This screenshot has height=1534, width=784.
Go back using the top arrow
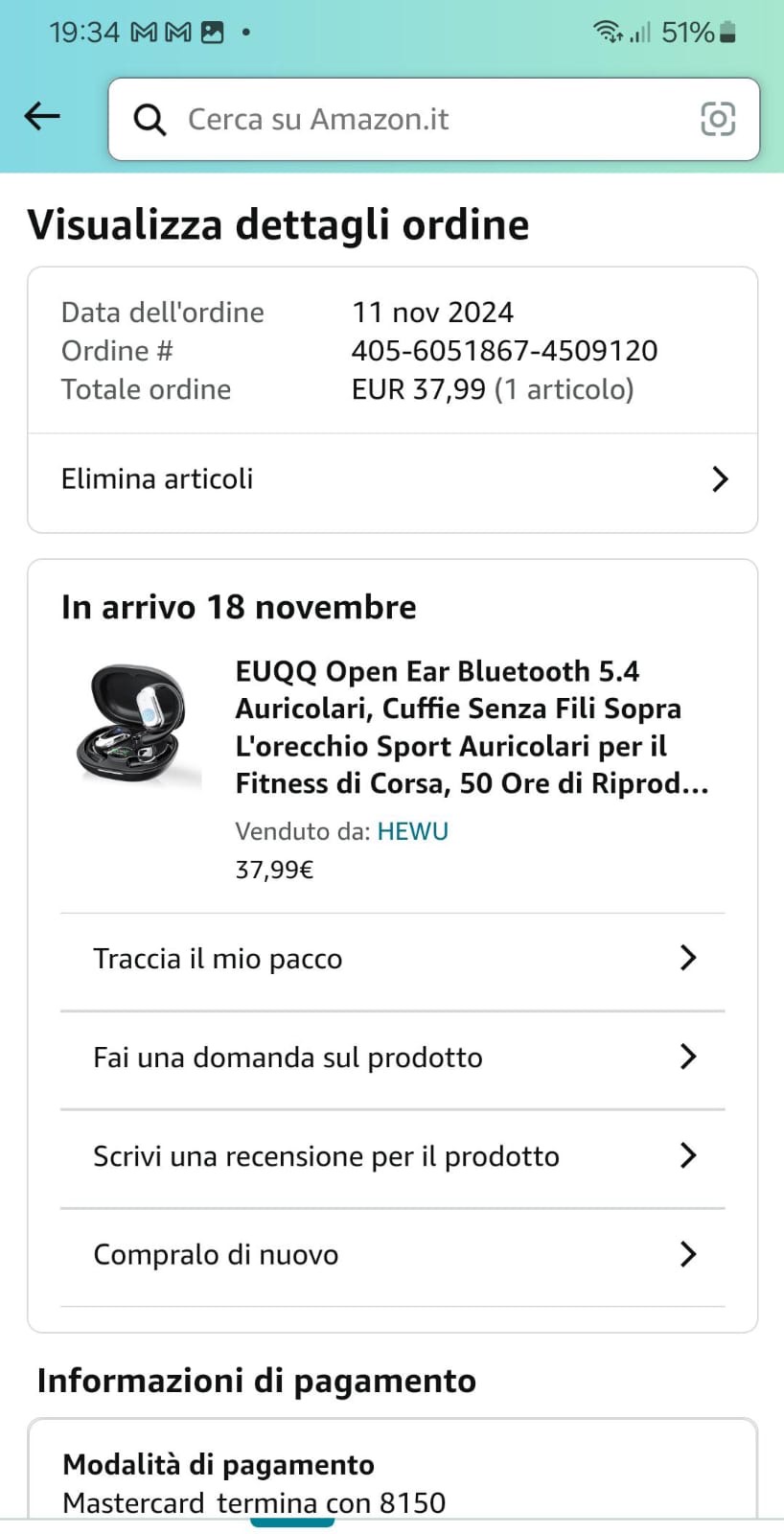click(42, 117)
